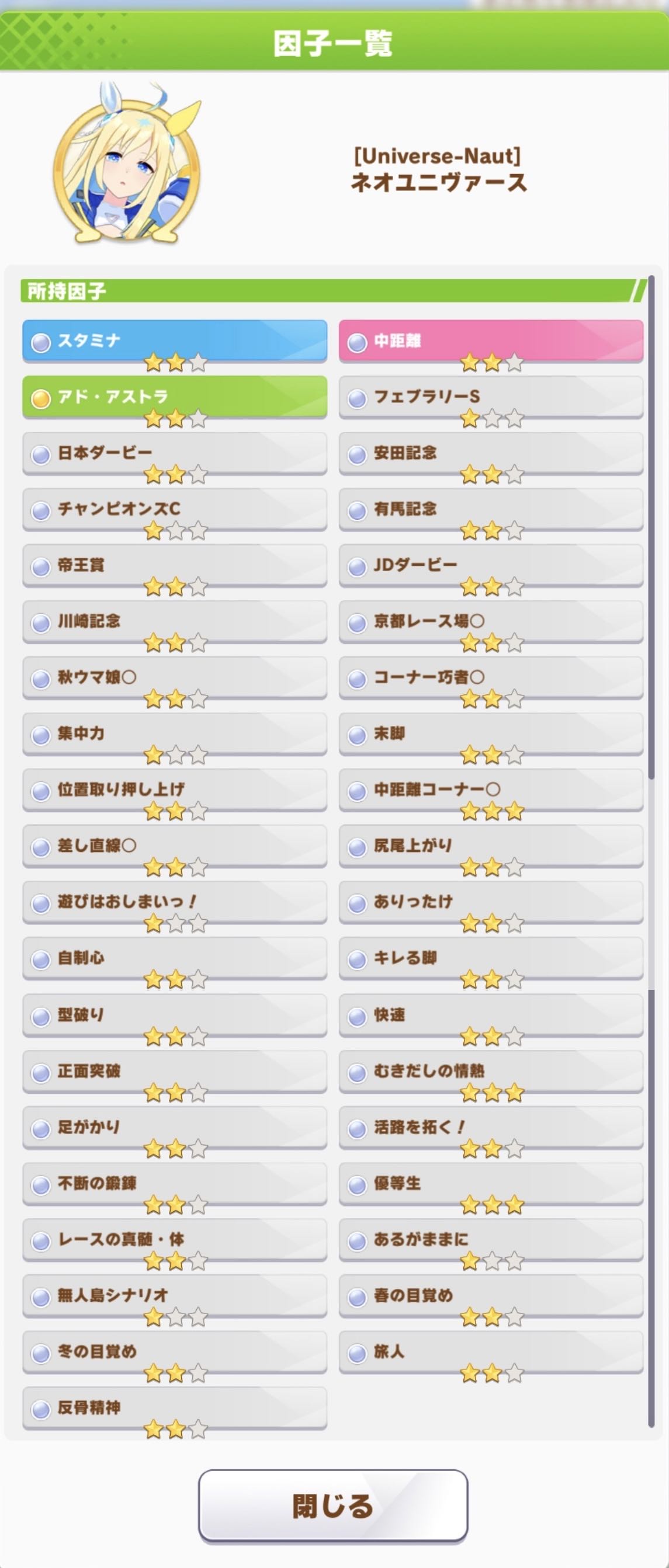Select the 正面突破 factor
The image size is (669, 1568).
pos(175,1070)
